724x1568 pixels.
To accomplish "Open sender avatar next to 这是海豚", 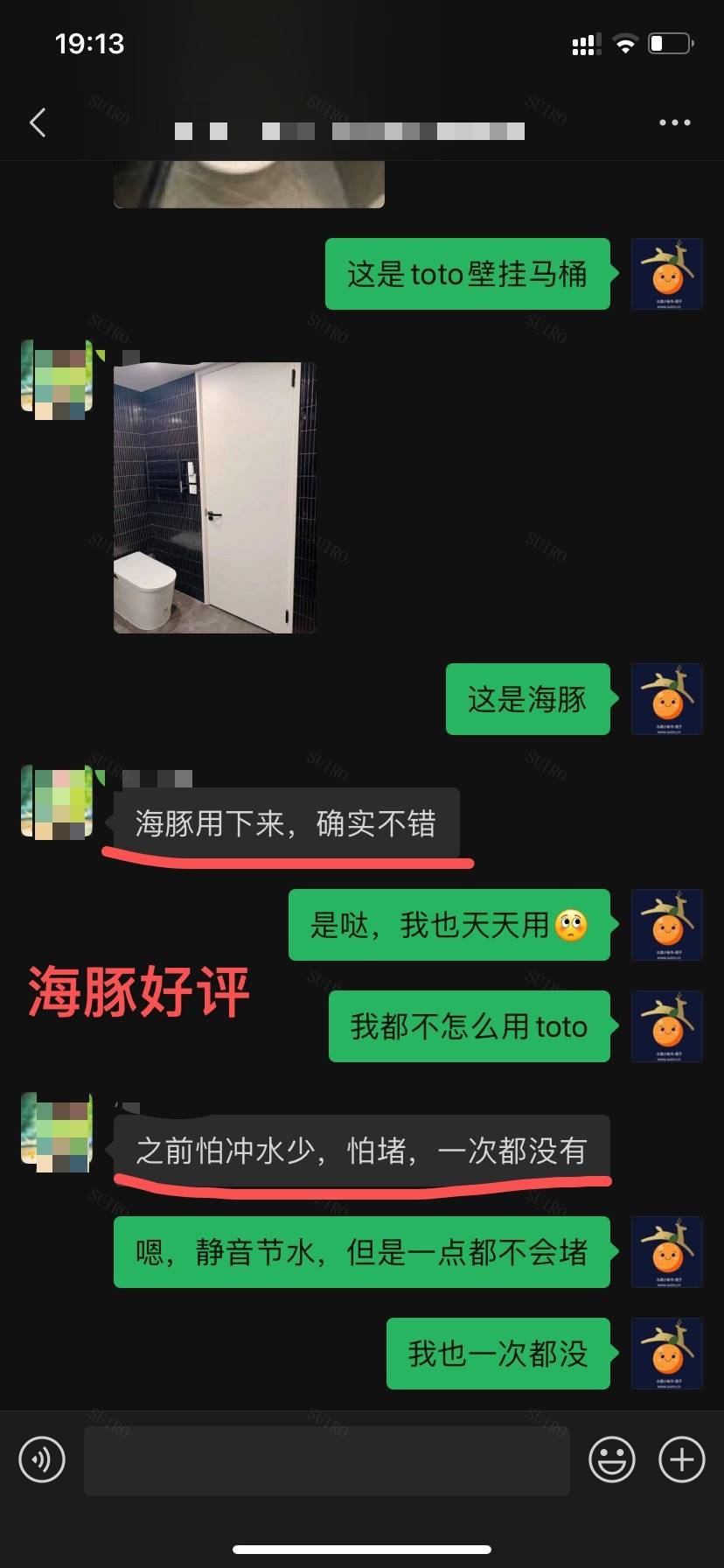I will (666, 699).
